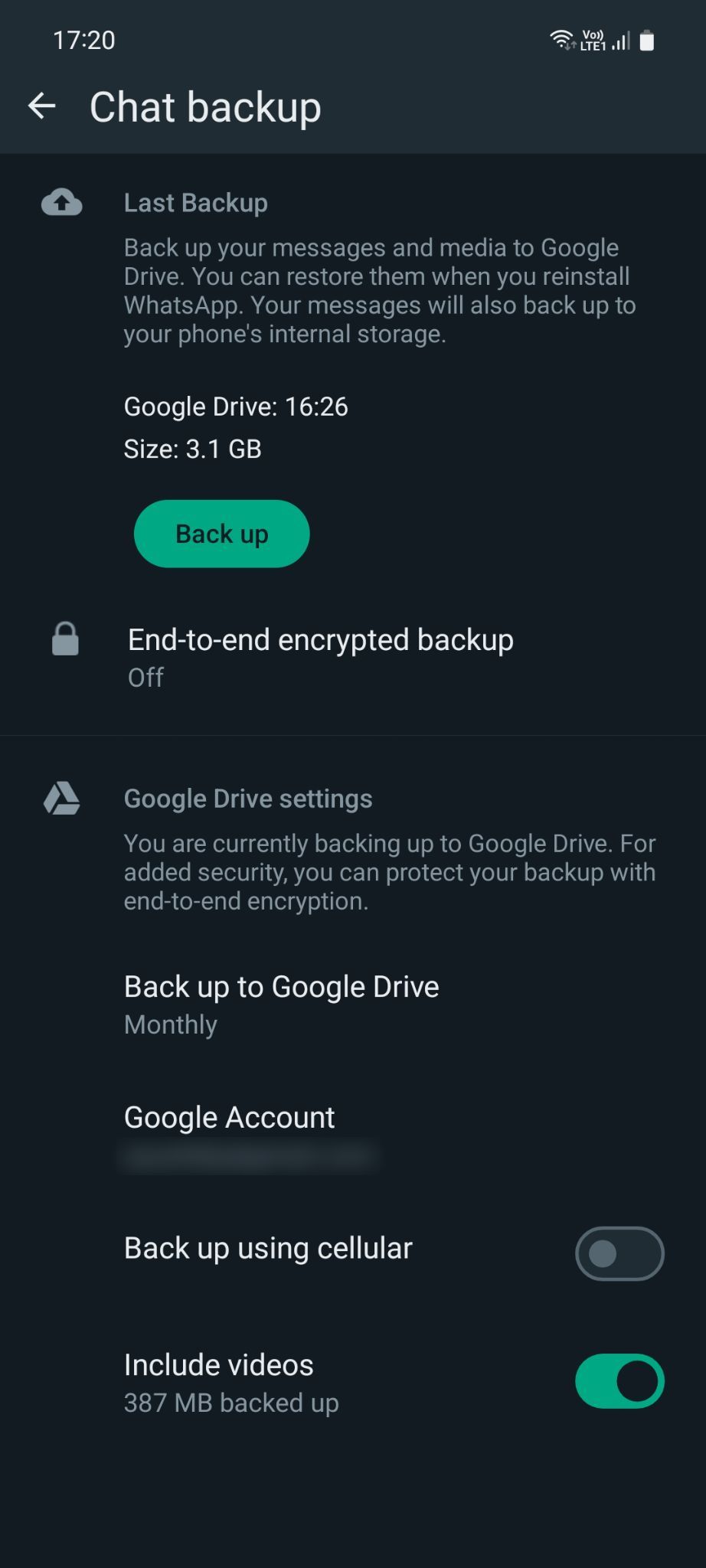Enable Back up using cellular
The width and height of the screenshot is (706, 1568).
click(x=619, y=1253)
